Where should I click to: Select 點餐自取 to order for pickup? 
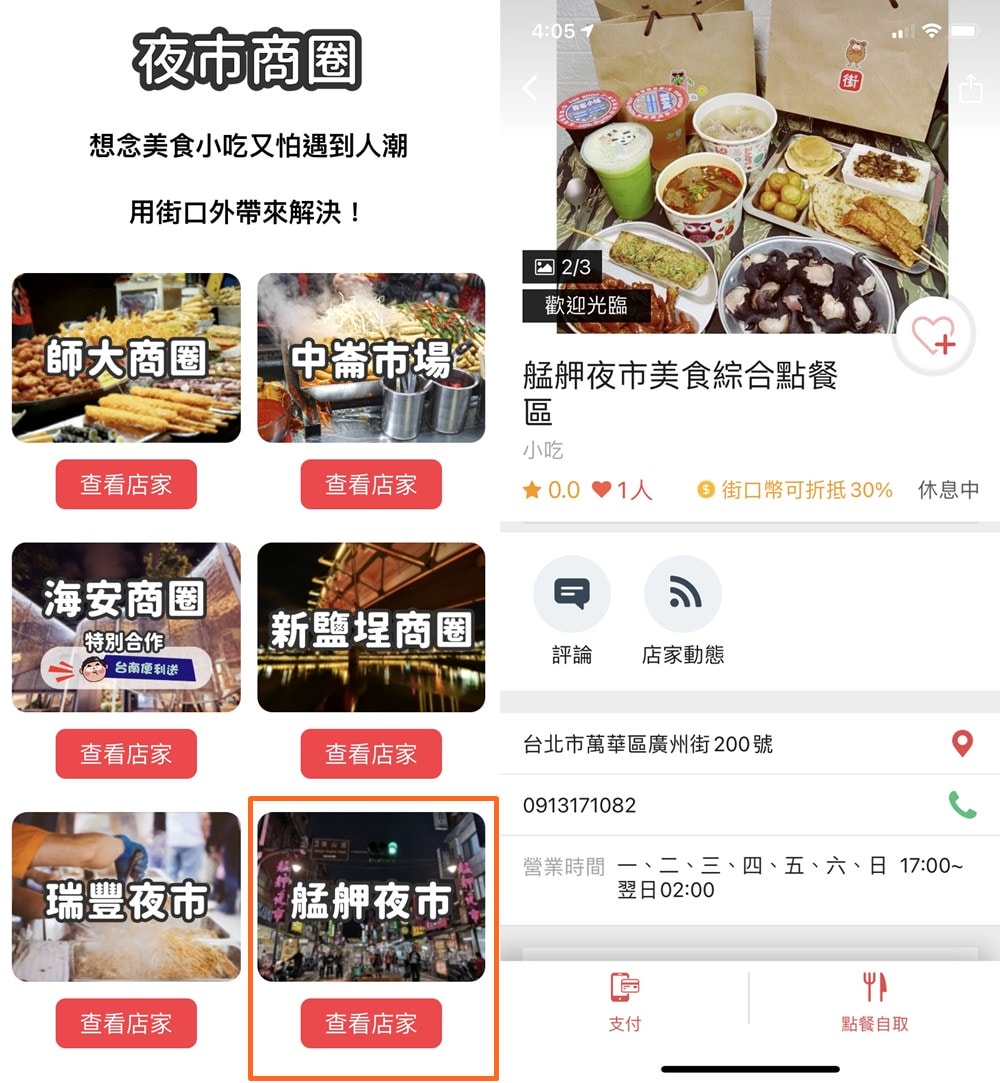(x=875, y=1000)
